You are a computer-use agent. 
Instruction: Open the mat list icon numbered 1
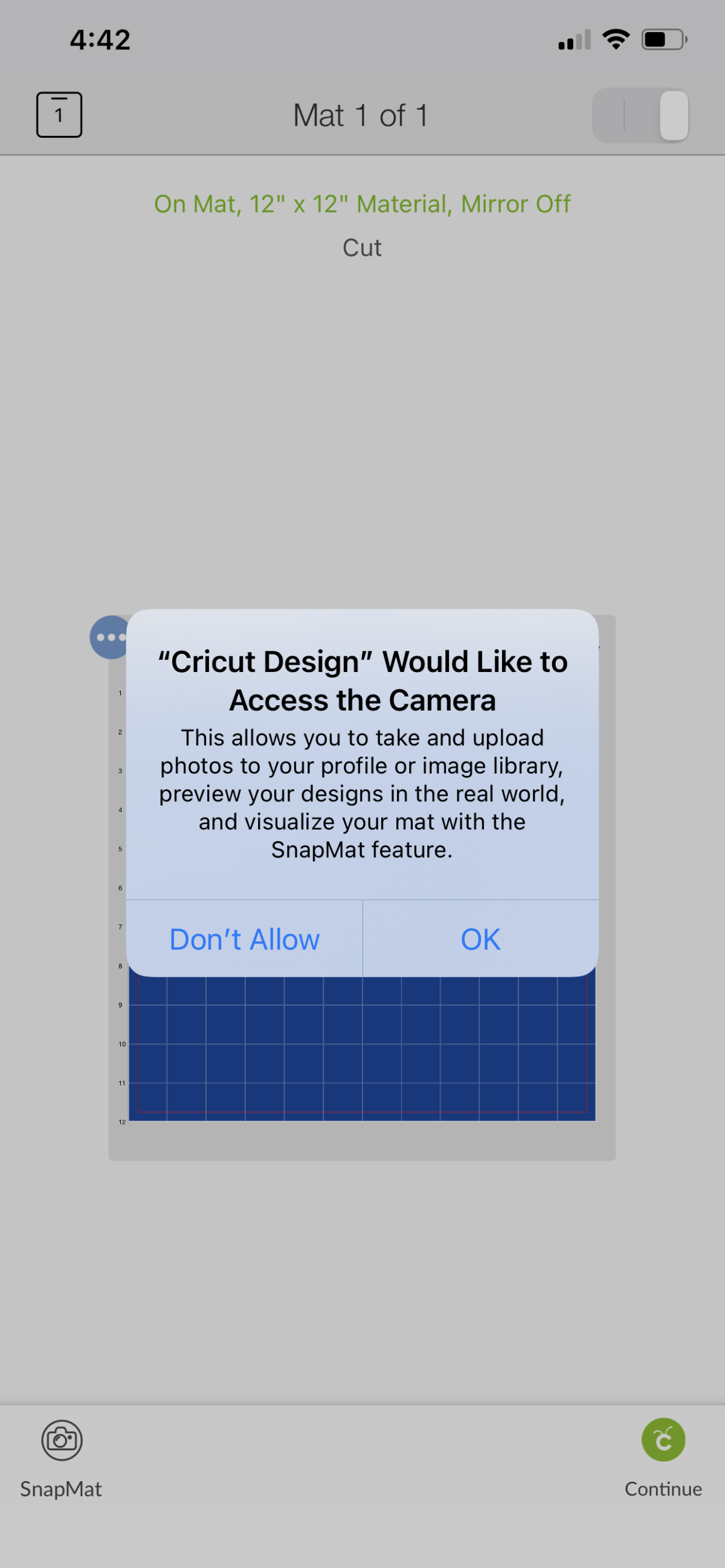tap(59, 115)
